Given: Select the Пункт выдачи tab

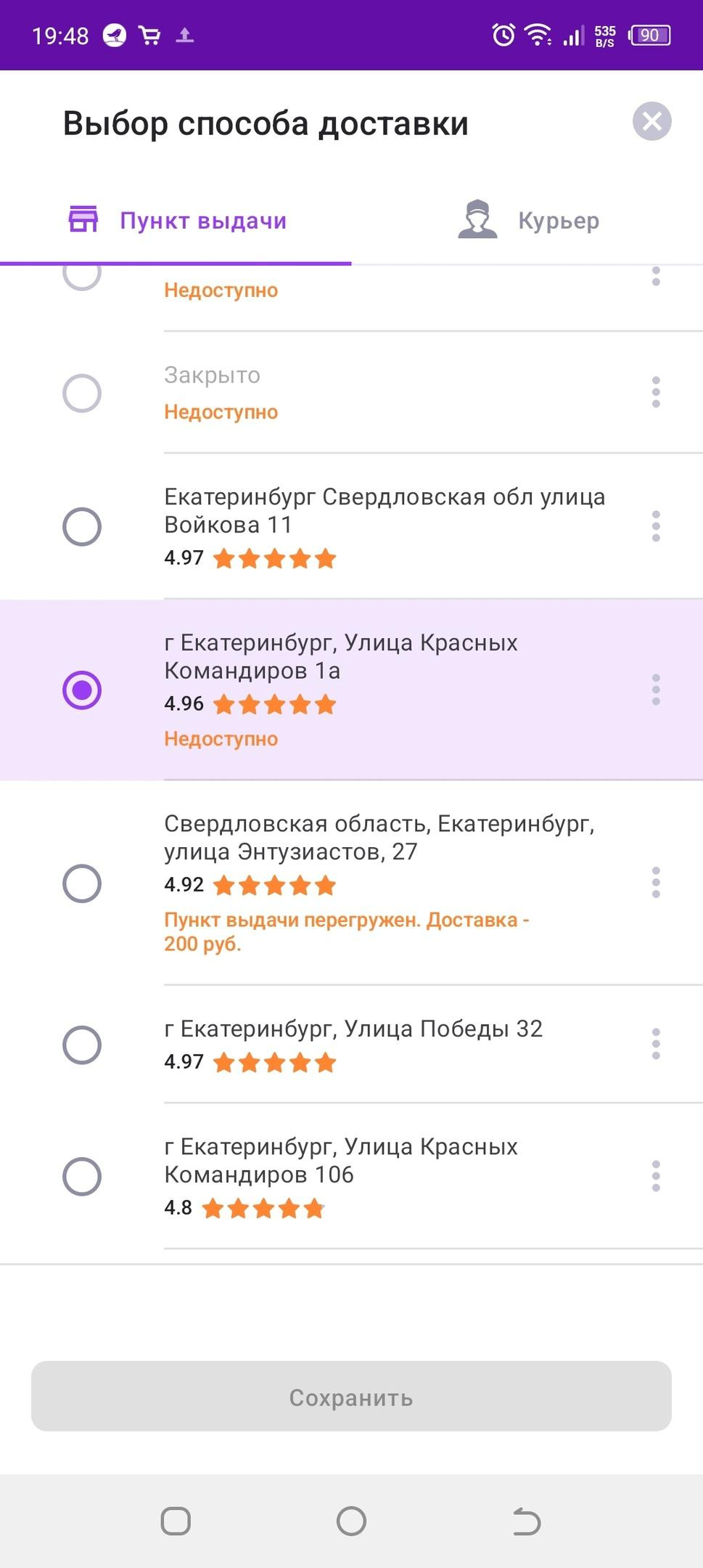Looking at the screenshot, I should point(177,220).
